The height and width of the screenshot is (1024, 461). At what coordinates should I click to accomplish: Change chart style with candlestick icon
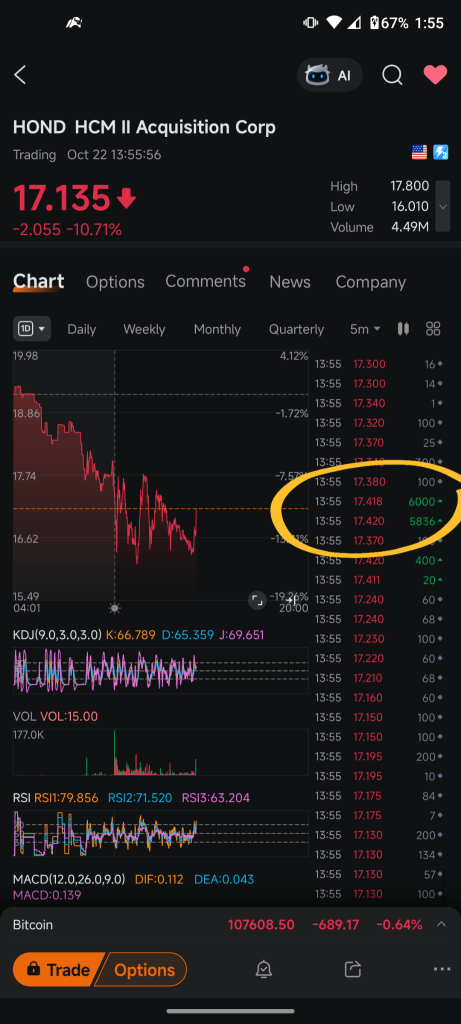point(404,328)
